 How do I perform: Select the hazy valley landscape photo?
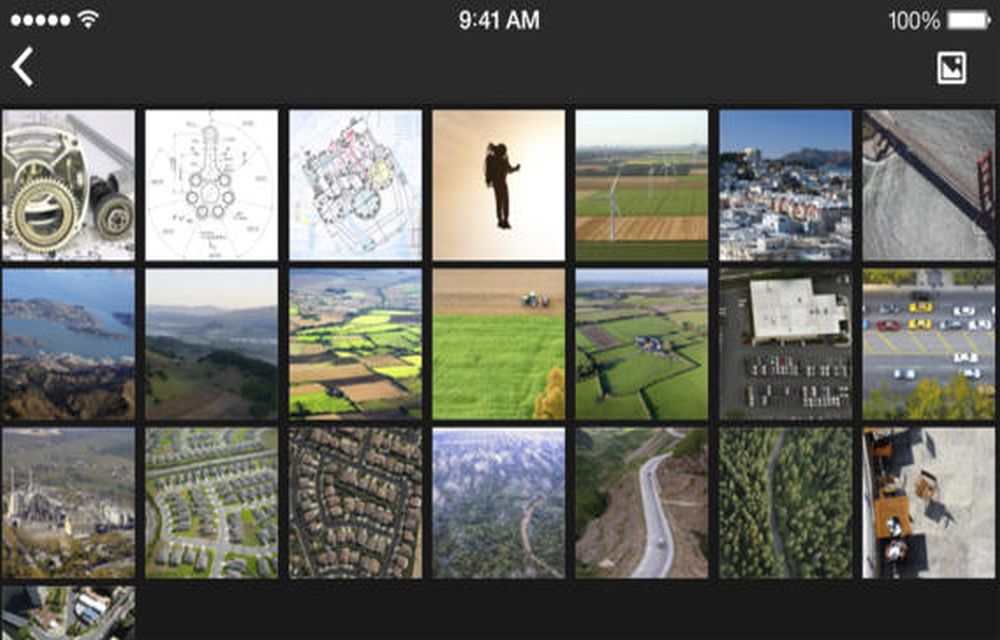pos(211,344)
